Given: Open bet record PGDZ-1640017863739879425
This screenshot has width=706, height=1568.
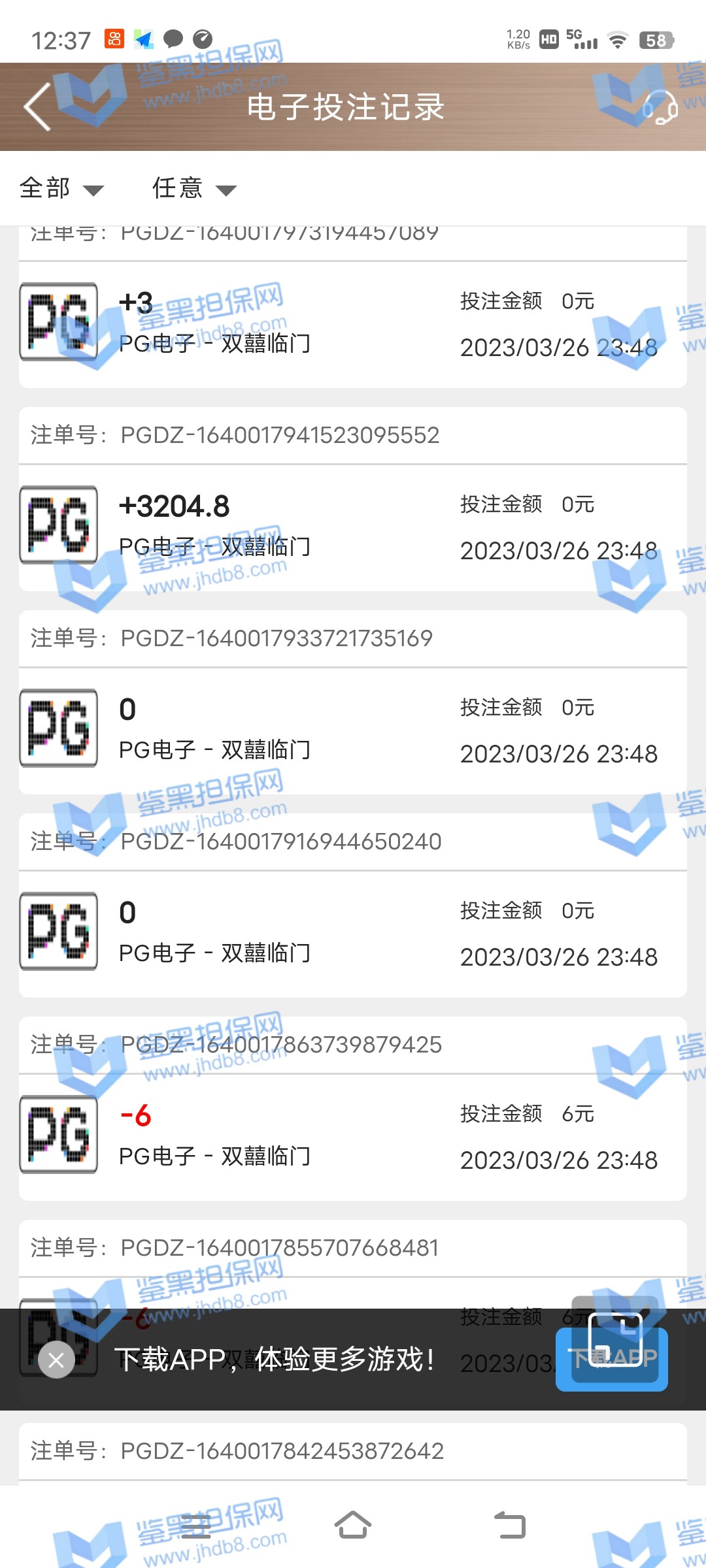Looking at the screenshot, I should point(353,1135).
